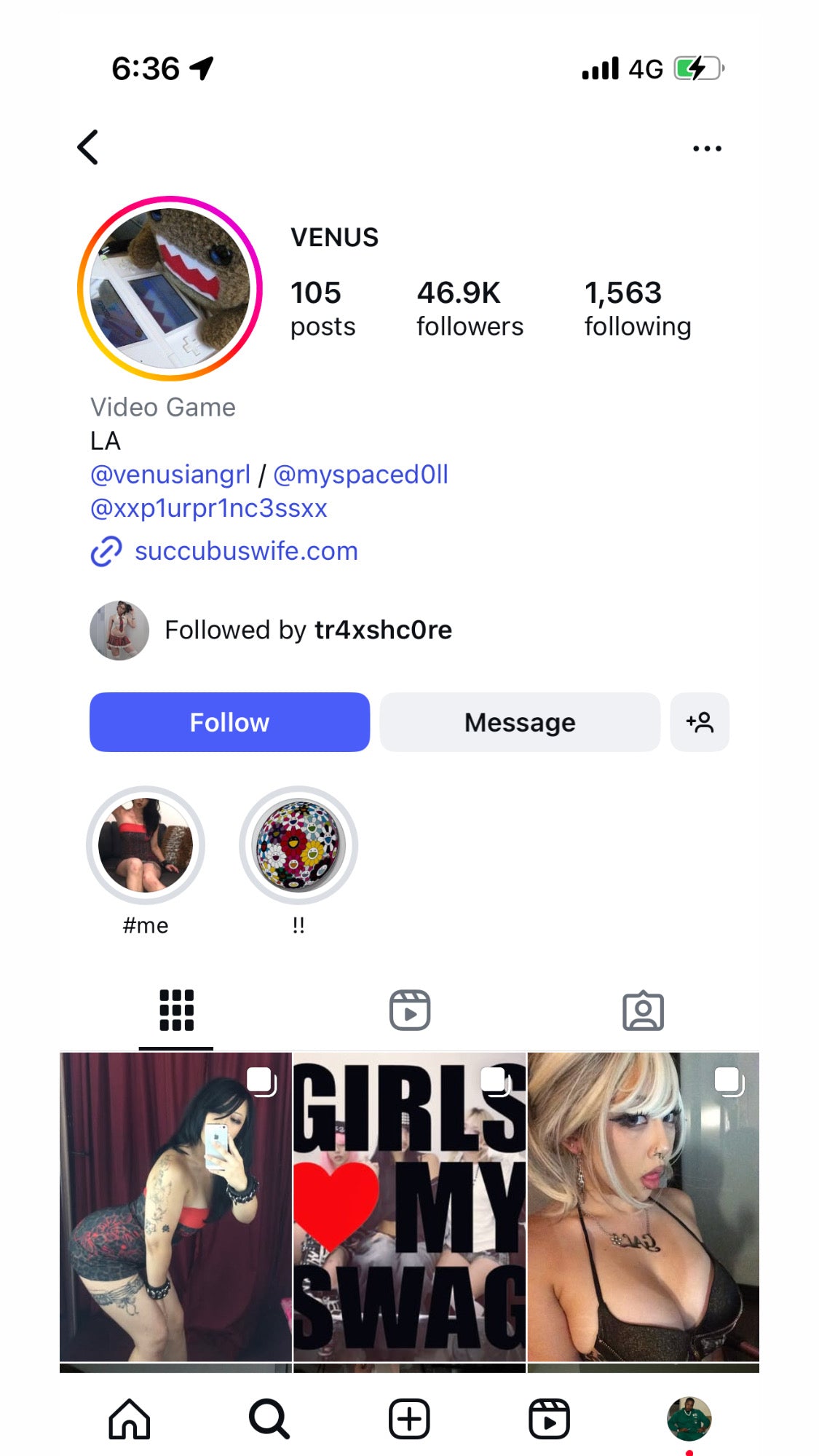The height and width of the screenshot is (1456, 819).
Task: Open the !! story highlight
Action: click(298, 845)
